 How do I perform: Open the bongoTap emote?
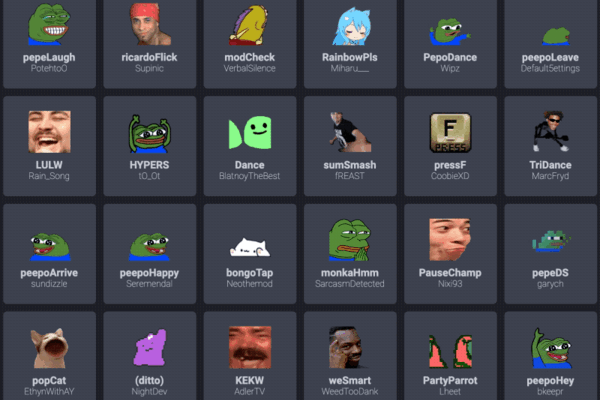pyautogui.click(x=250, y=252)
